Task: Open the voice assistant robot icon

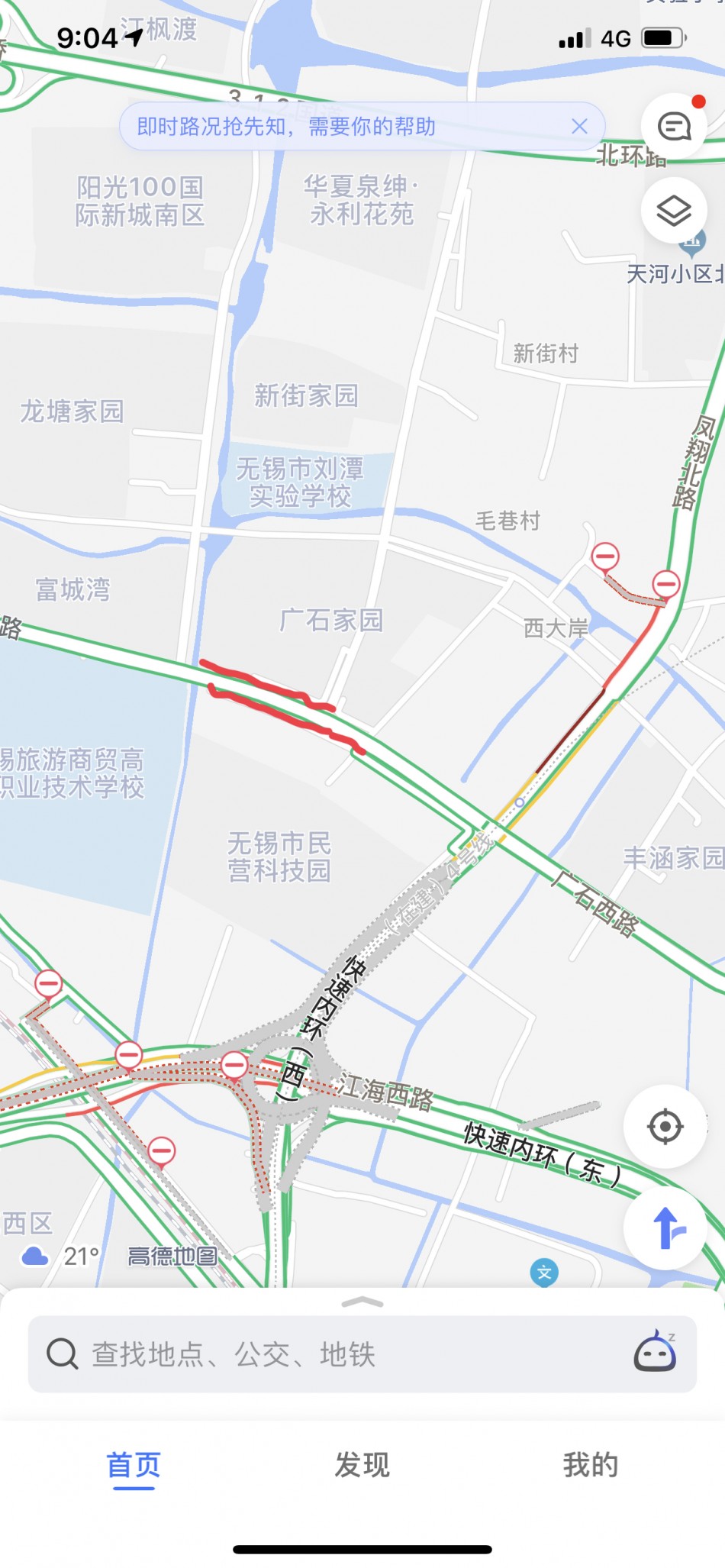Action: (x=655, y=1353)
